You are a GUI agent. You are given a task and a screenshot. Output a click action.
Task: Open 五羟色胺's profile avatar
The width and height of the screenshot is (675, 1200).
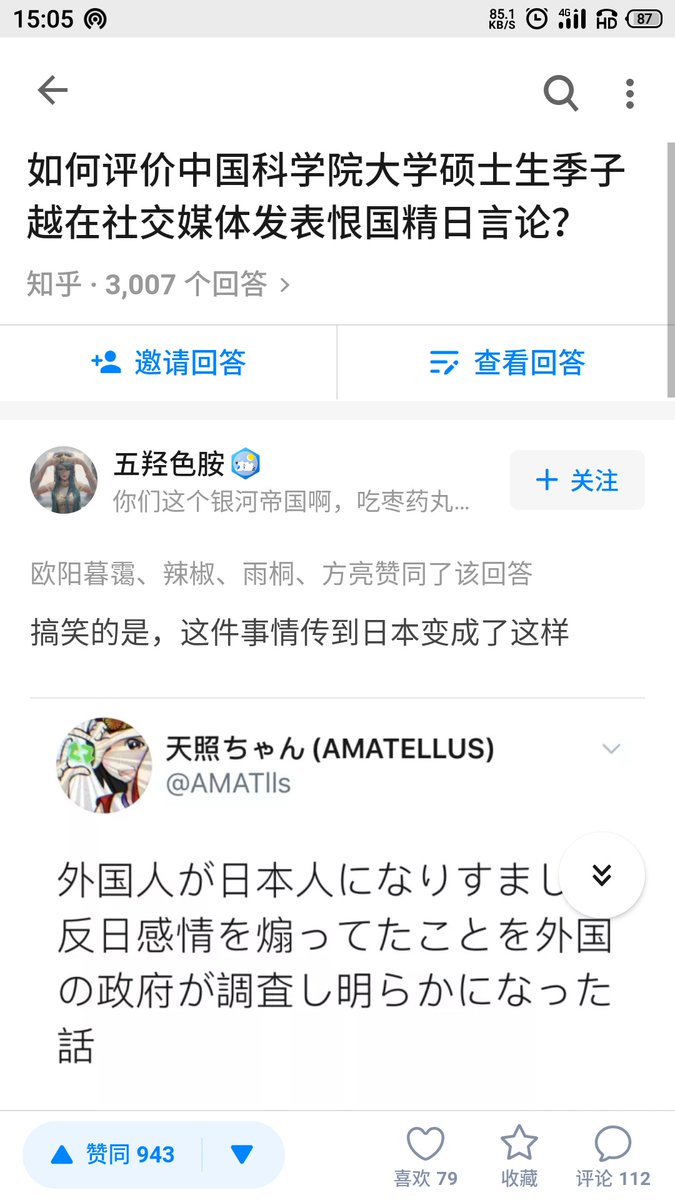pyautogui.click(x=64, y=479)
